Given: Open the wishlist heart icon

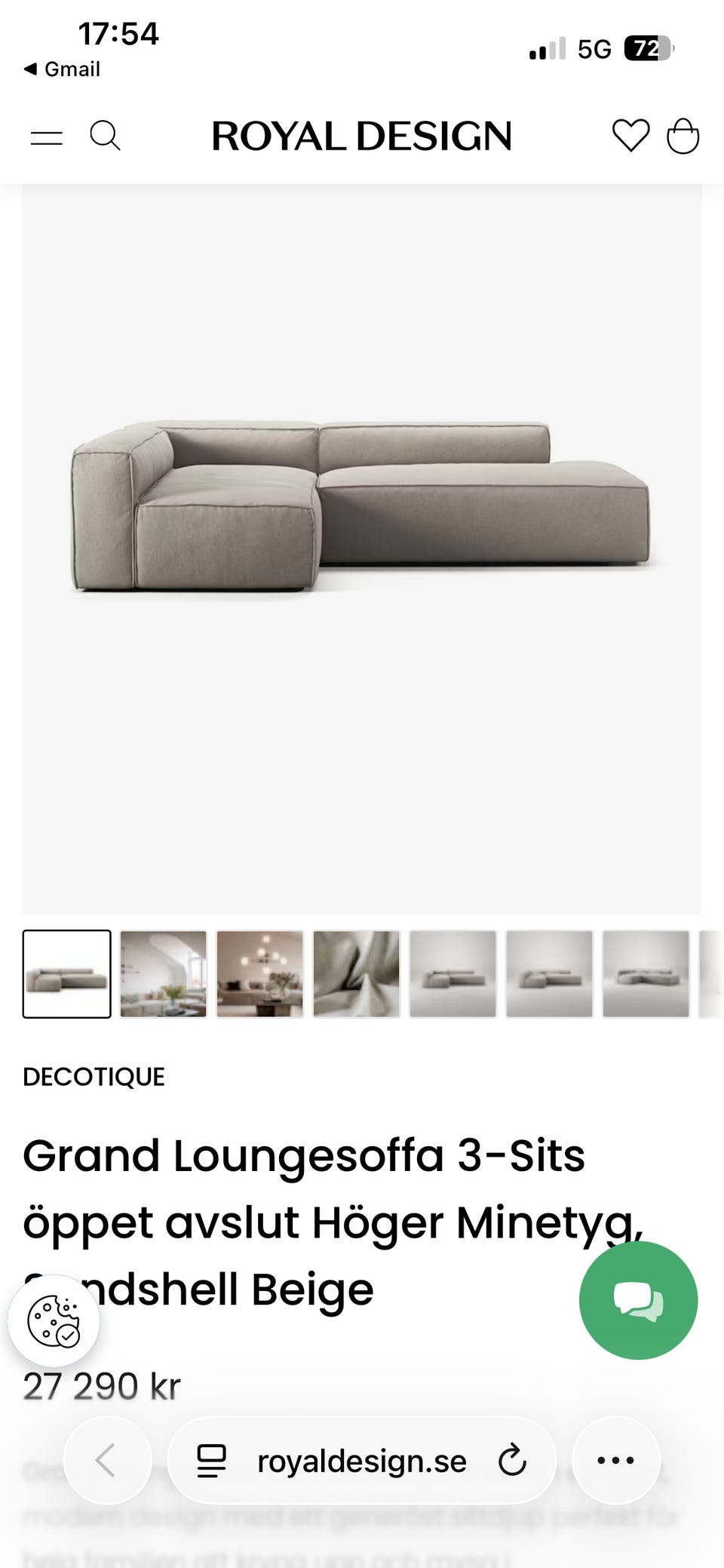Looking at the screenshot, I should [630, 136].
